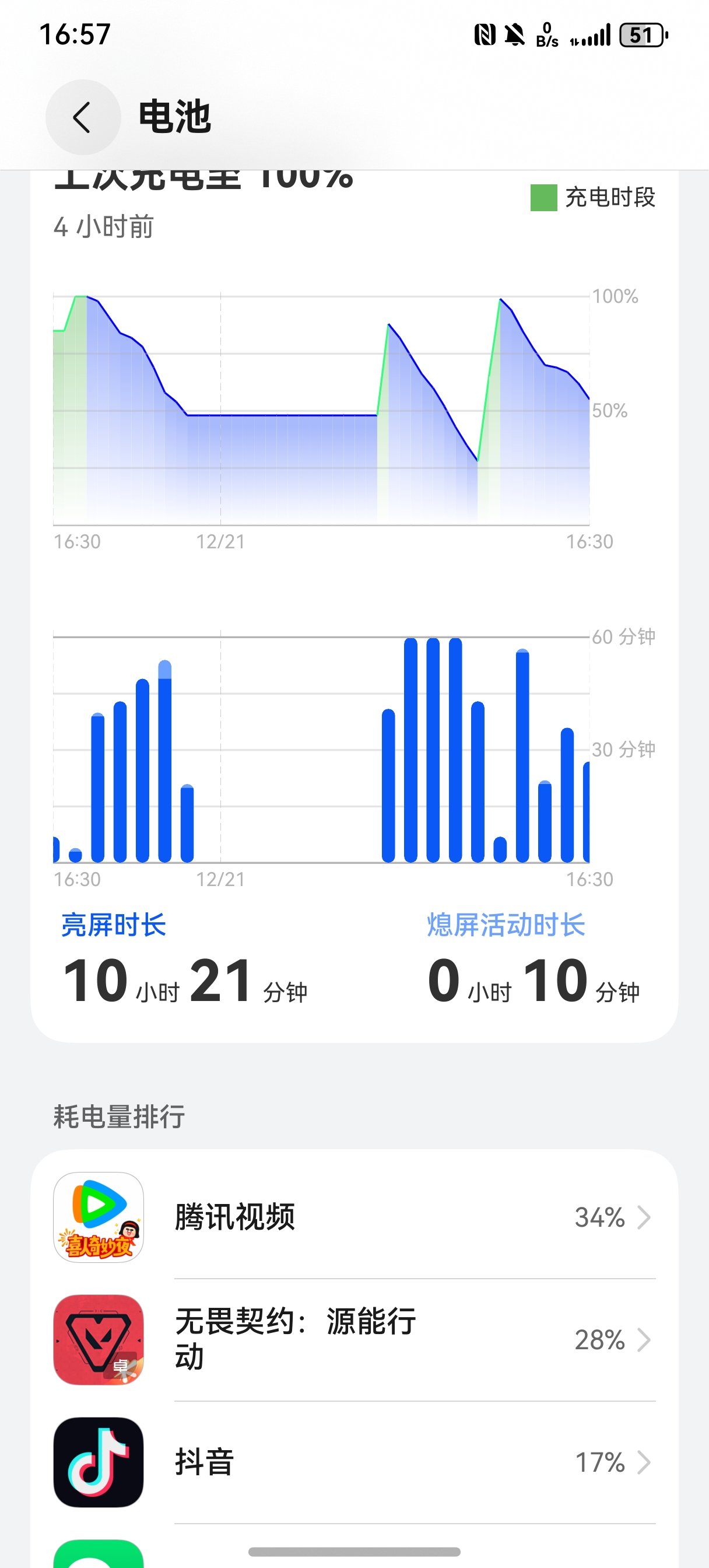Open 无畏契约：源能行动 battery usage details
The image size is (709, 1568).
354,1339
